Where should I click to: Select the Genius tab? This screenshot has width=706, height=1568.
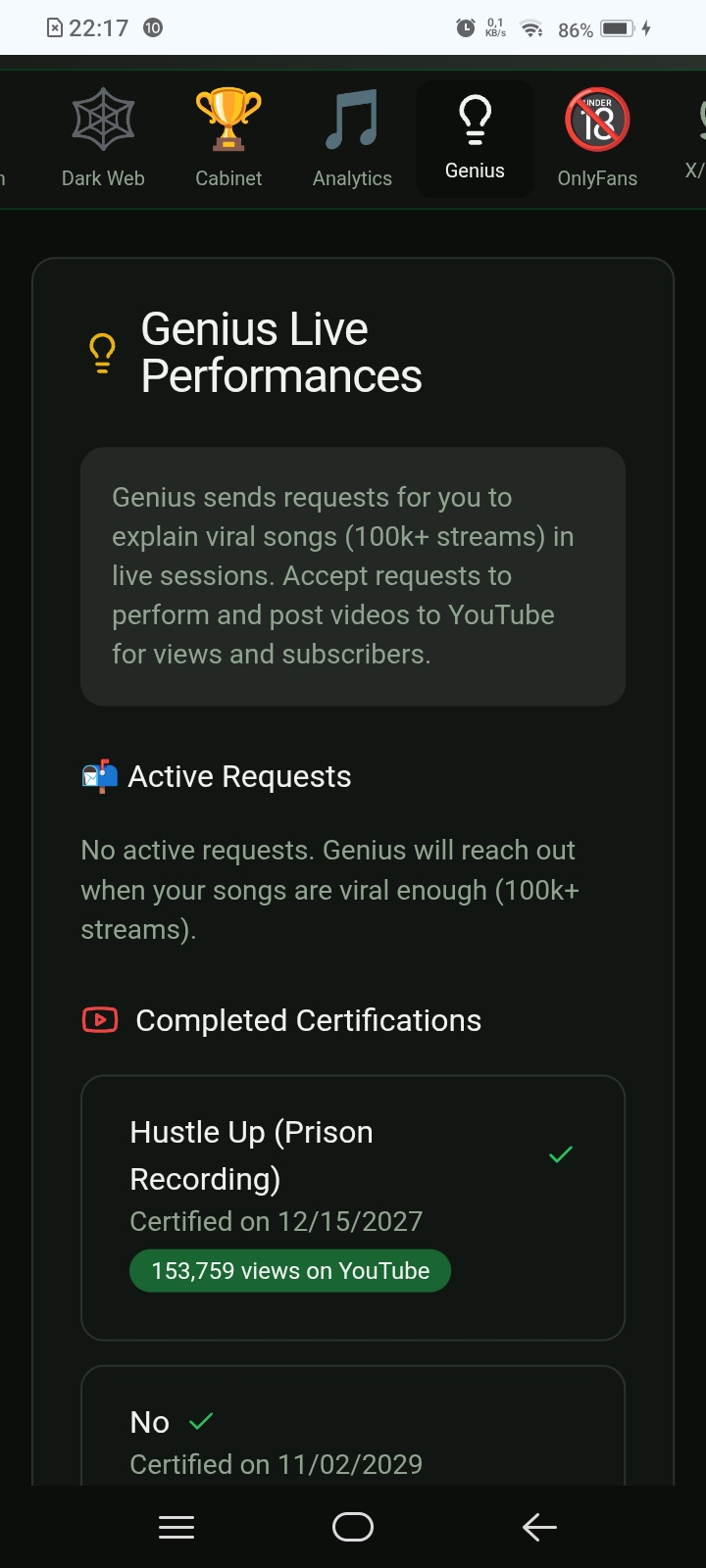point(475,139)
